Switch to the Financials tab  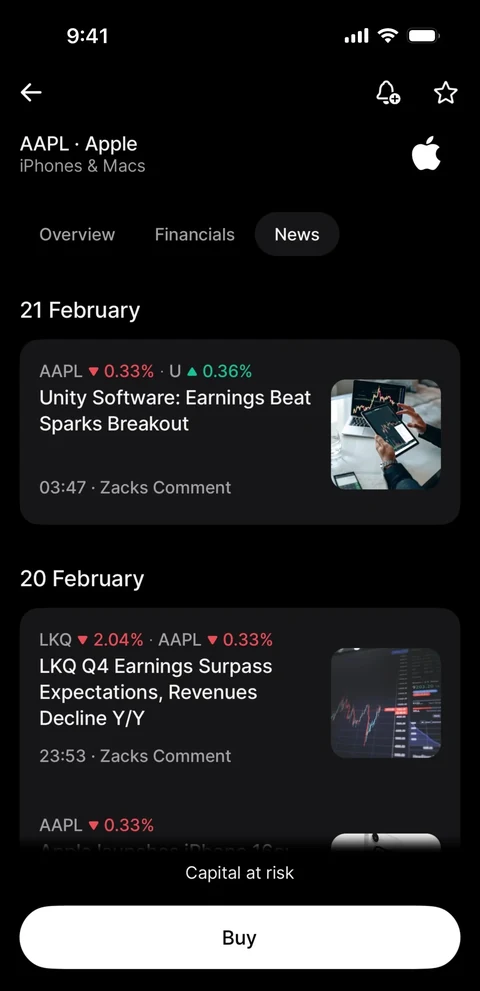(195, 234)
